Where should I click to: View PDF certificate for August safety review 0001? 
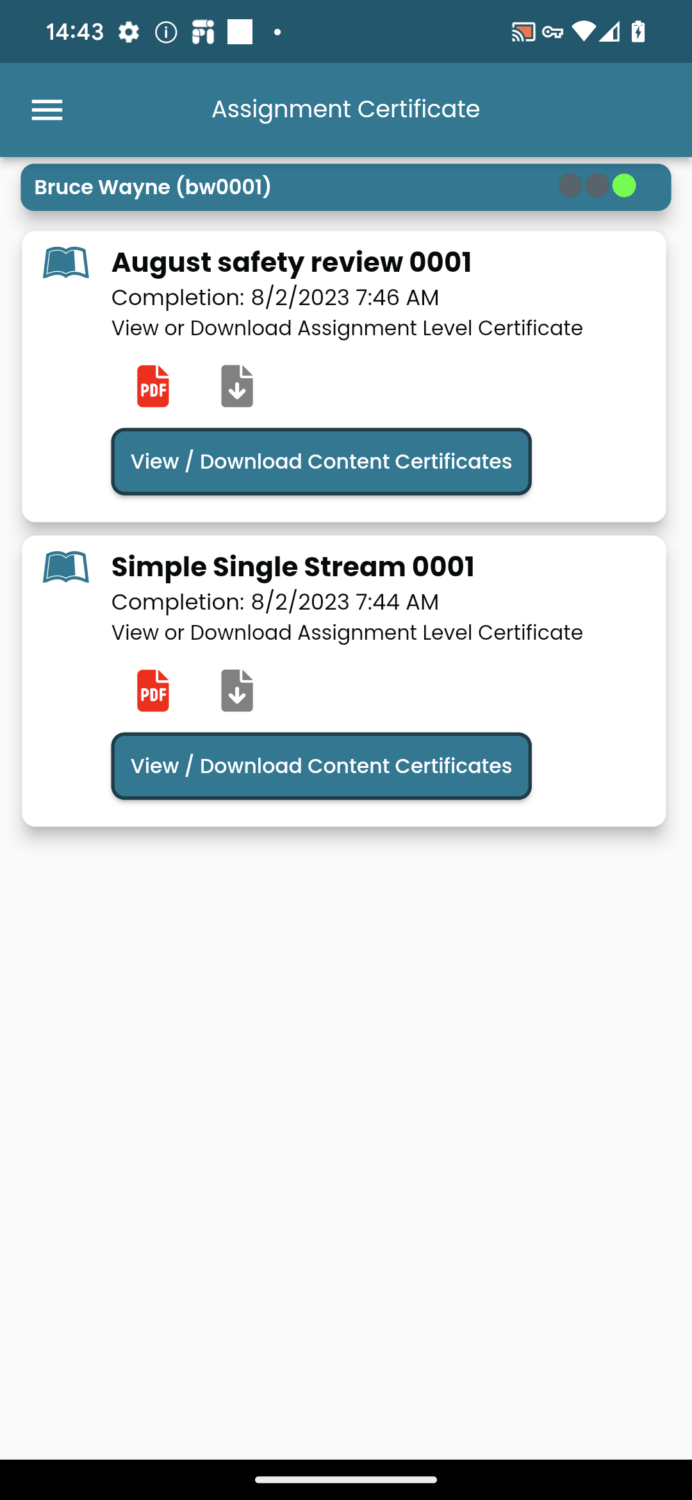[x=153, y=387]
